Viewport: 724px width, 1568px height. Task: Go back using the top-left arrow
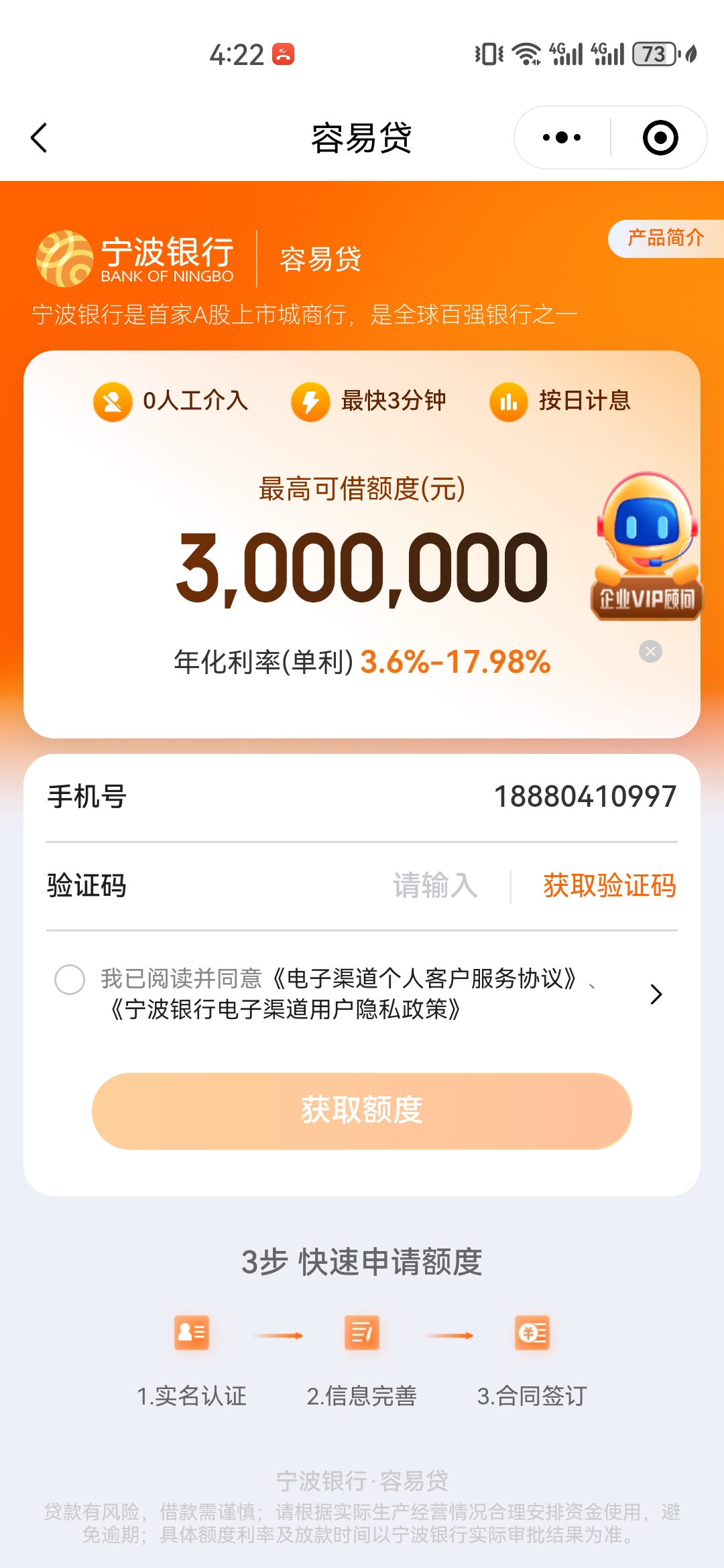39,138
